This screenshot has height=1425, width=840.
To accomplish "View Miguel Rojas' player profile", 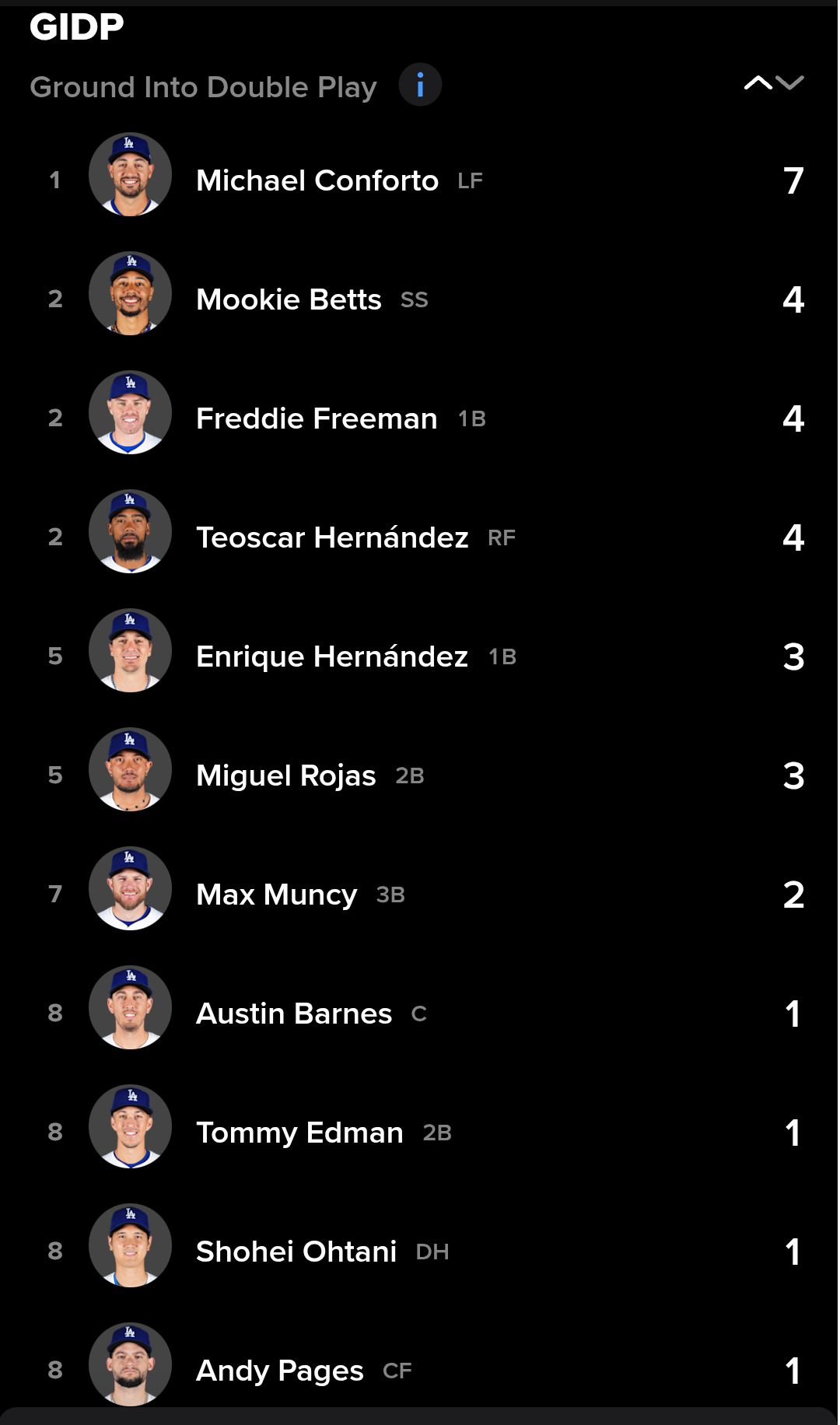I will [420, 775].
